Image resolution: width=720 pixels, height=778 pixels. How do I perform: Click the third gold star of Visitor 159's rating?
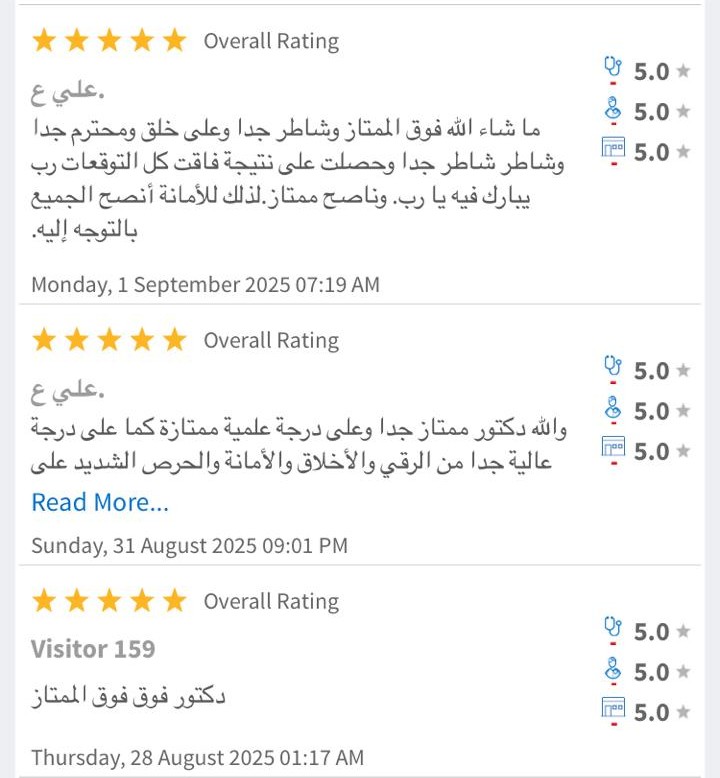pos(107,601)
